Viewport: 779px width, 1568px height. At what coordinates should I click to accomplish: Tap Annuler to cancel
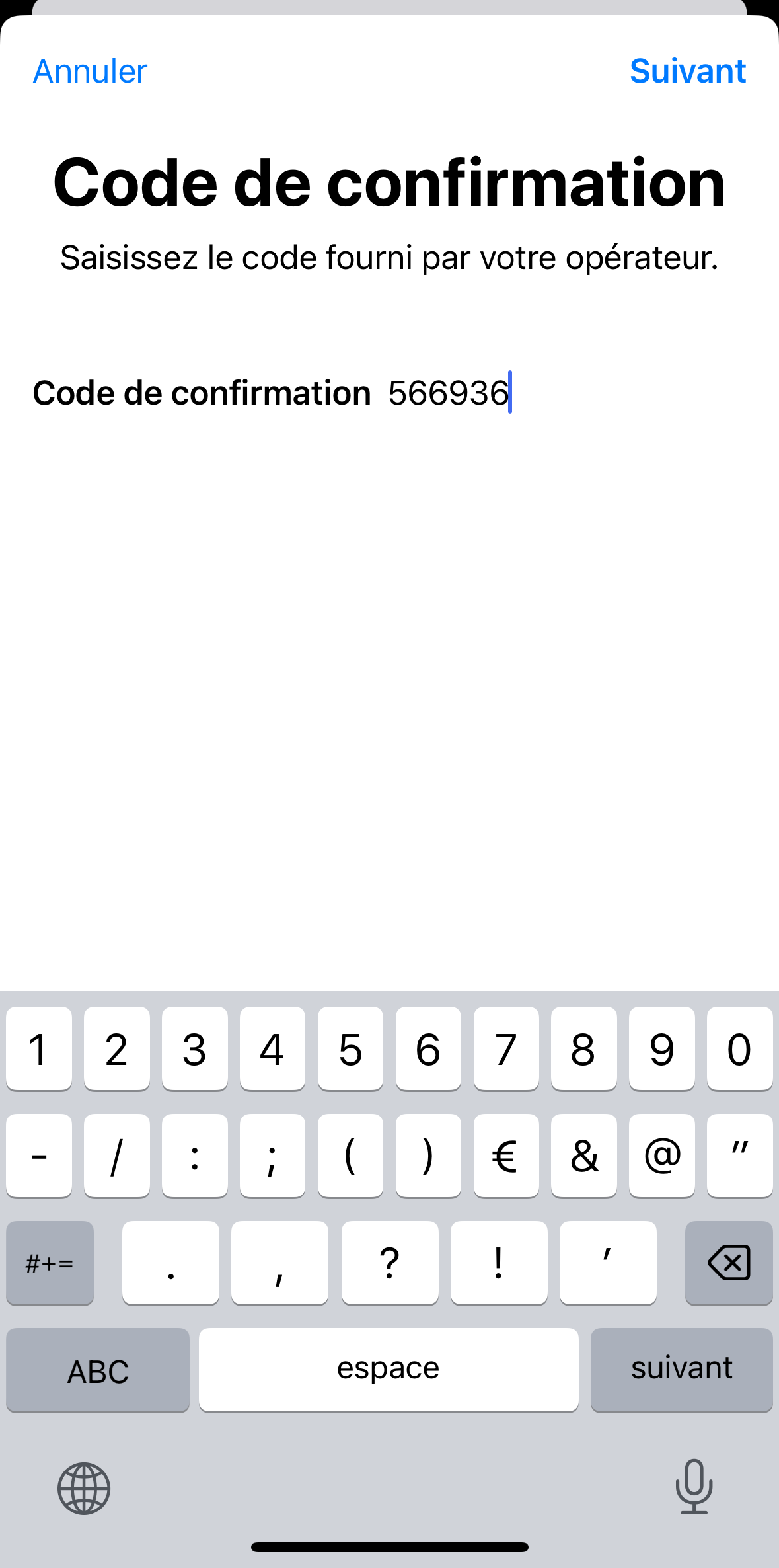pyautogui.click(x=90, y=71)
